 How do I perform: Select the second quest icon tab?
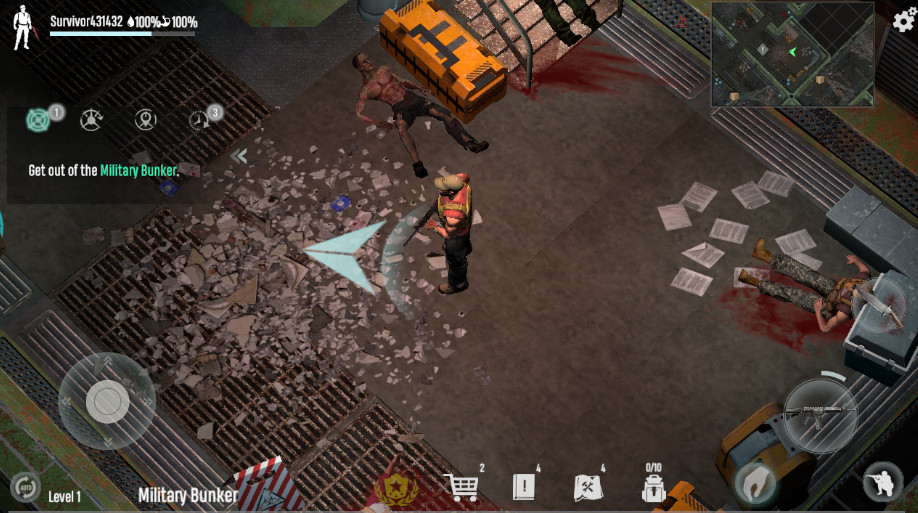[x=91, y=119]
